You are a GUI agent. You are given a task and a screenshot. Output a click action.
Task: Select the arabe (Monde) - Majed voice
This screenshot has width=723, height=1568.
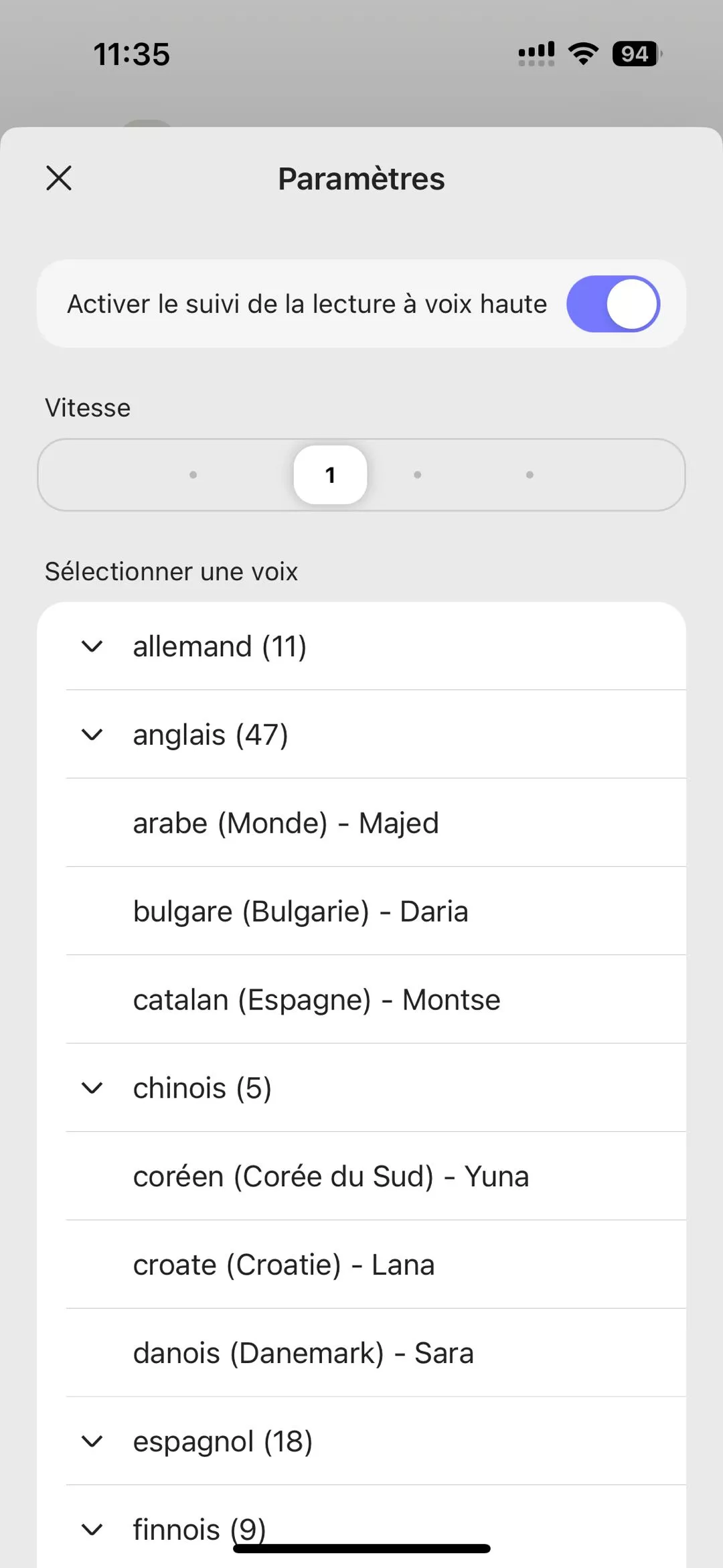(286, 823)
